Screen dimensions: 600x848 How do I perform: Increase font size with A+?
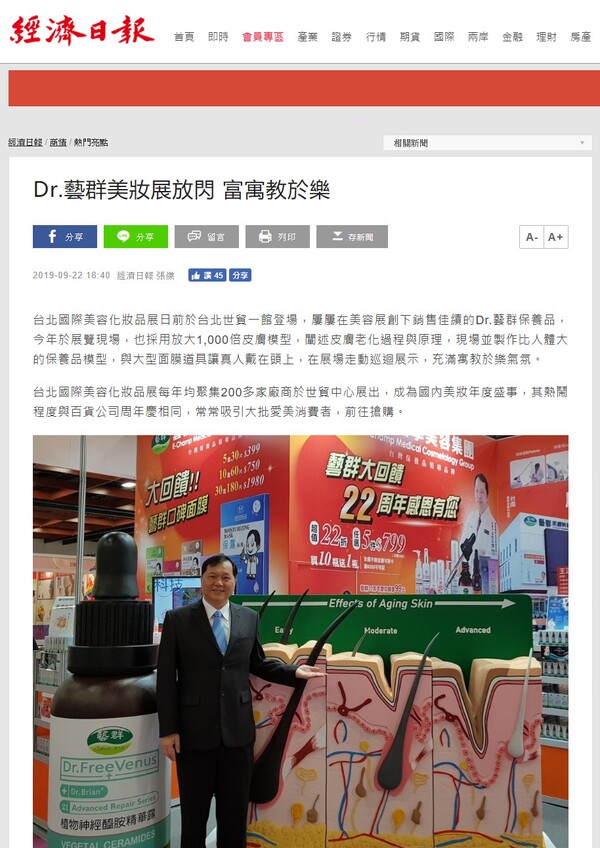click(556, 237)
